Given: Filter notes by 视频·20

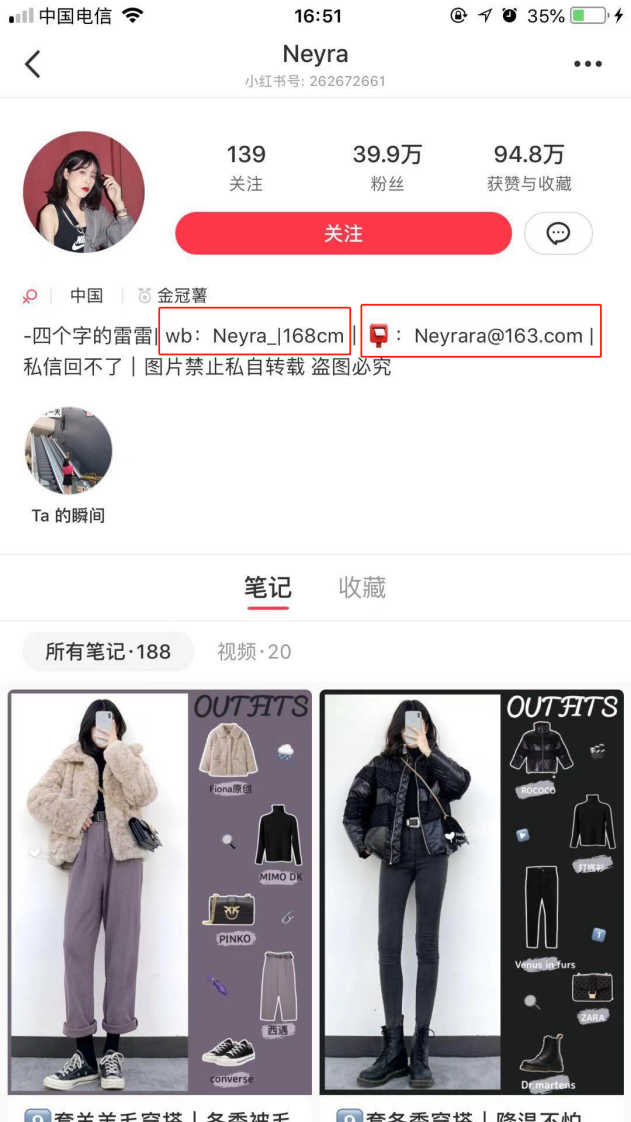Looking at the screenshot, I should [x=254, y=652].
